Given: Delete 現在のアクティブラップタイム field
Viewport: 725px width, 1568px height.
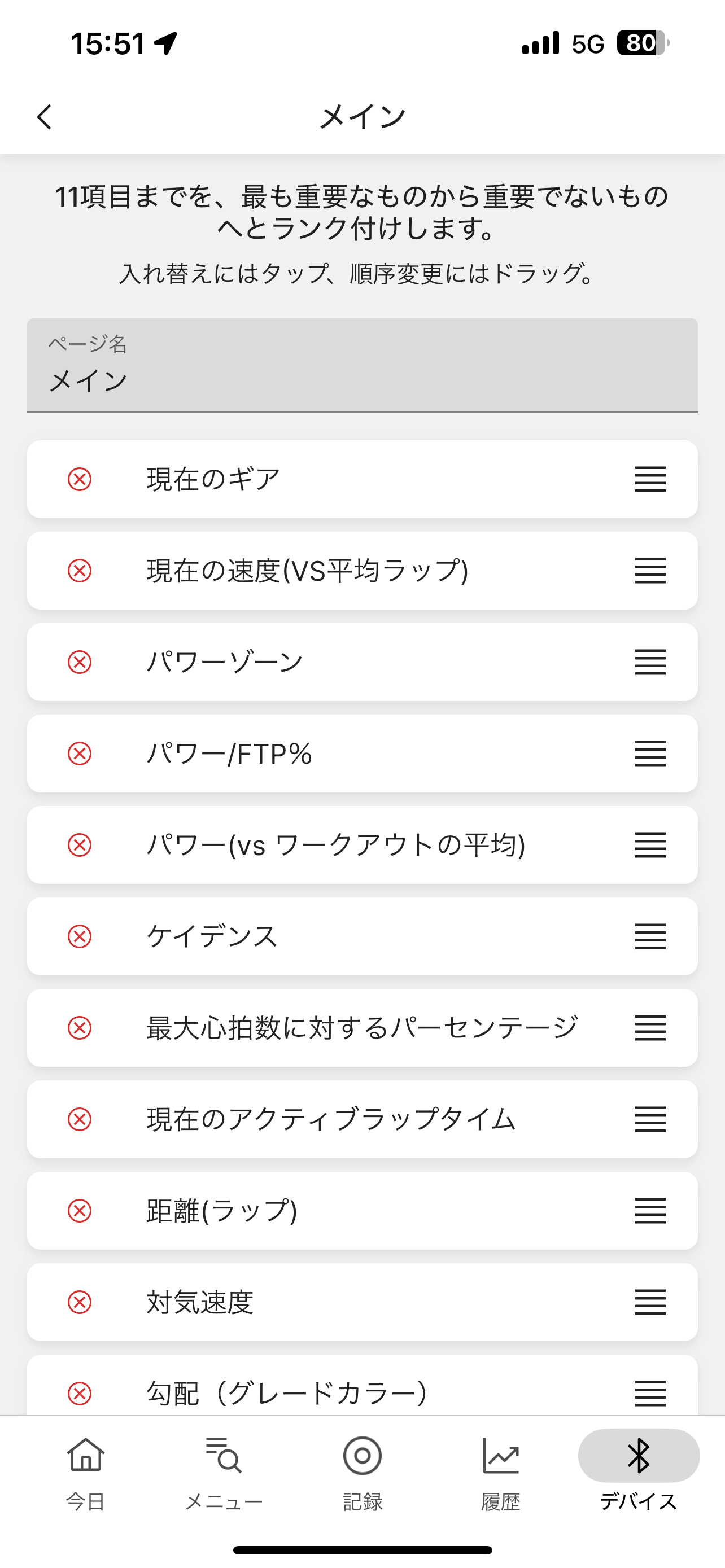Looking at the screenshot, I should [x=80, y=1119].
